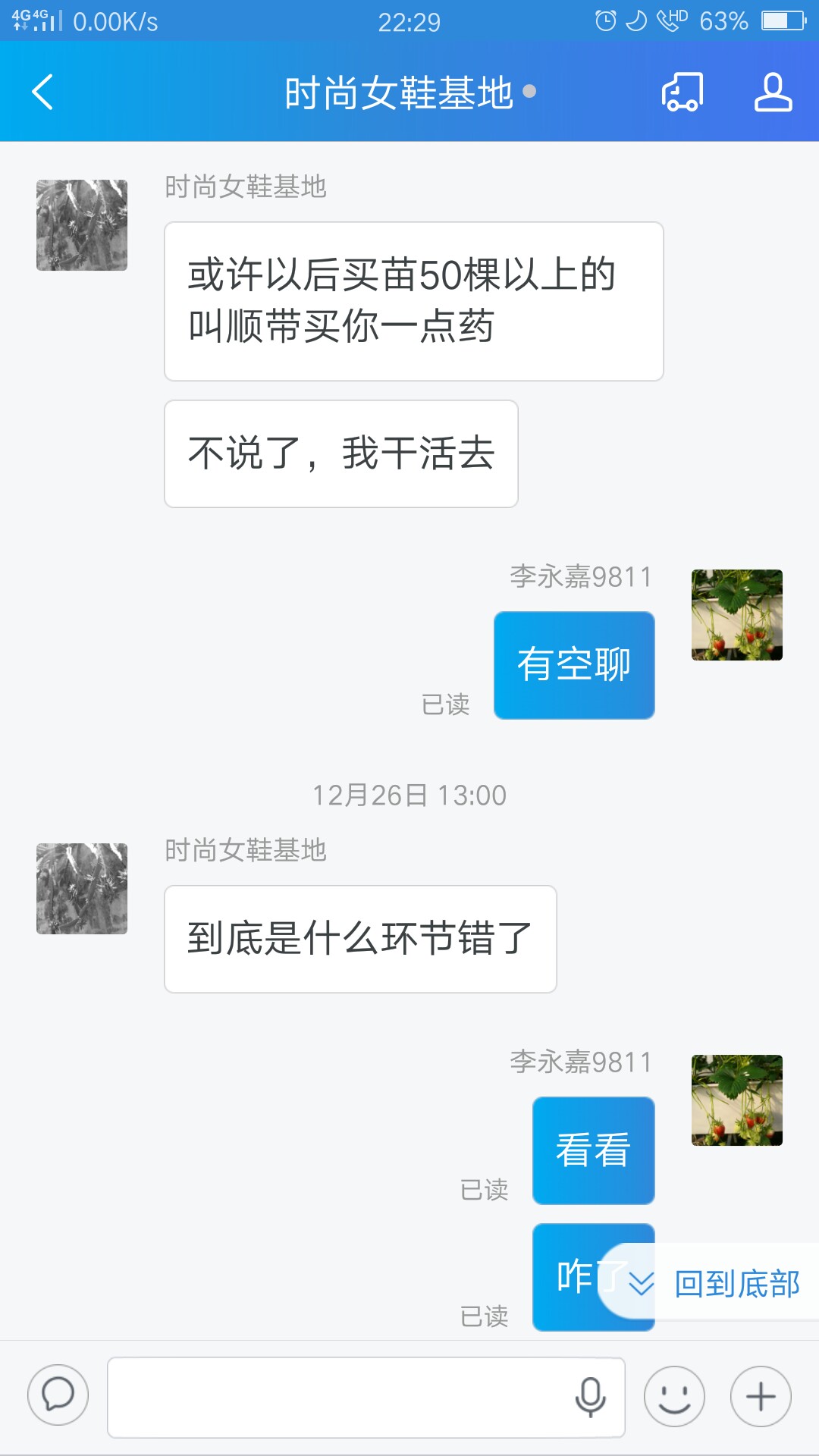Open more attachments plus button
Screen dimensions: 819x1456
click(x=761, y=1397)
